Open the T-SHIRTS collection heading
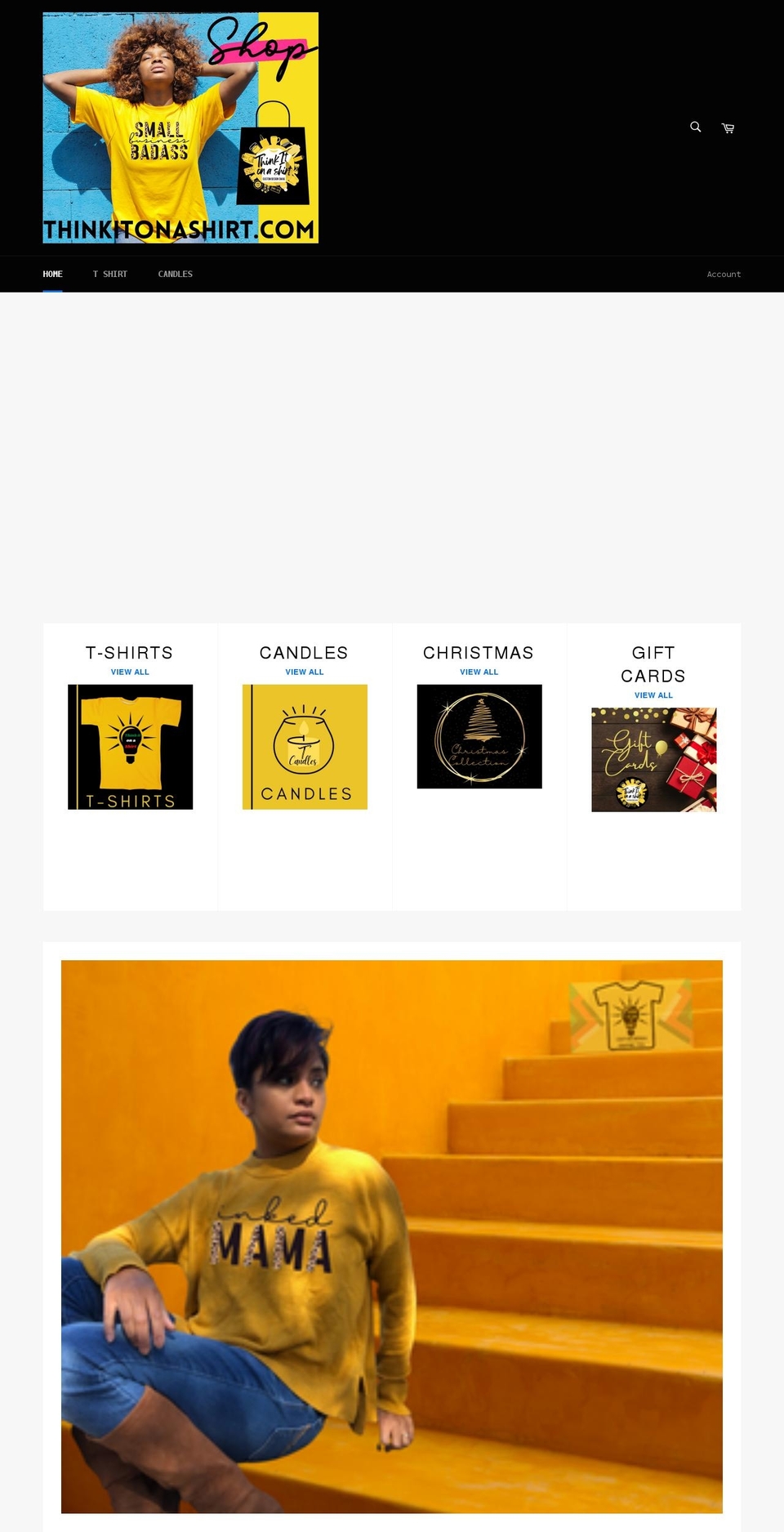Image resolution: width=784 pixels, height=1532 pixels. (130, 653)
